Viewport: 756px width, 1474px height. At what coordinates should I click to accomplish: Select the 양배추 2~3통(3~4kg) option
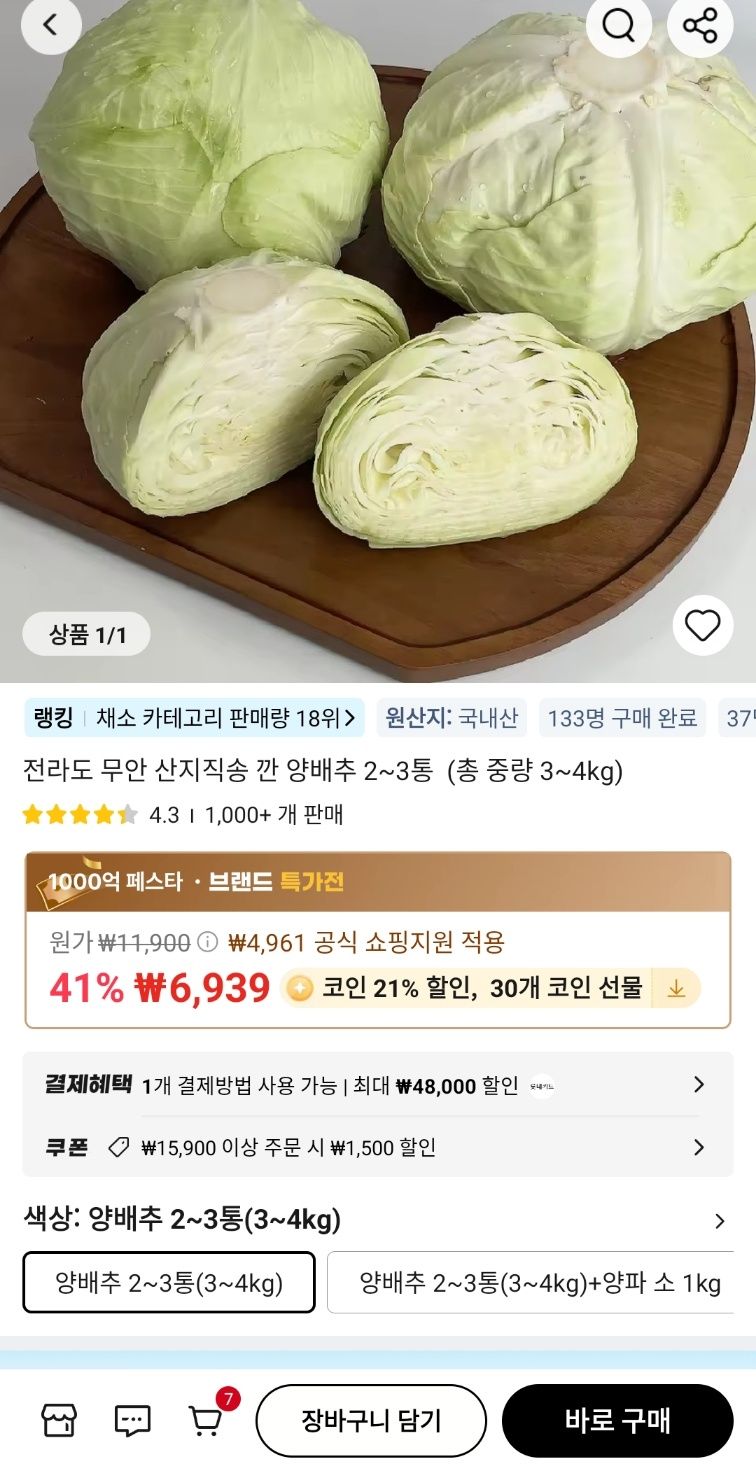(x=169, y=1283)
